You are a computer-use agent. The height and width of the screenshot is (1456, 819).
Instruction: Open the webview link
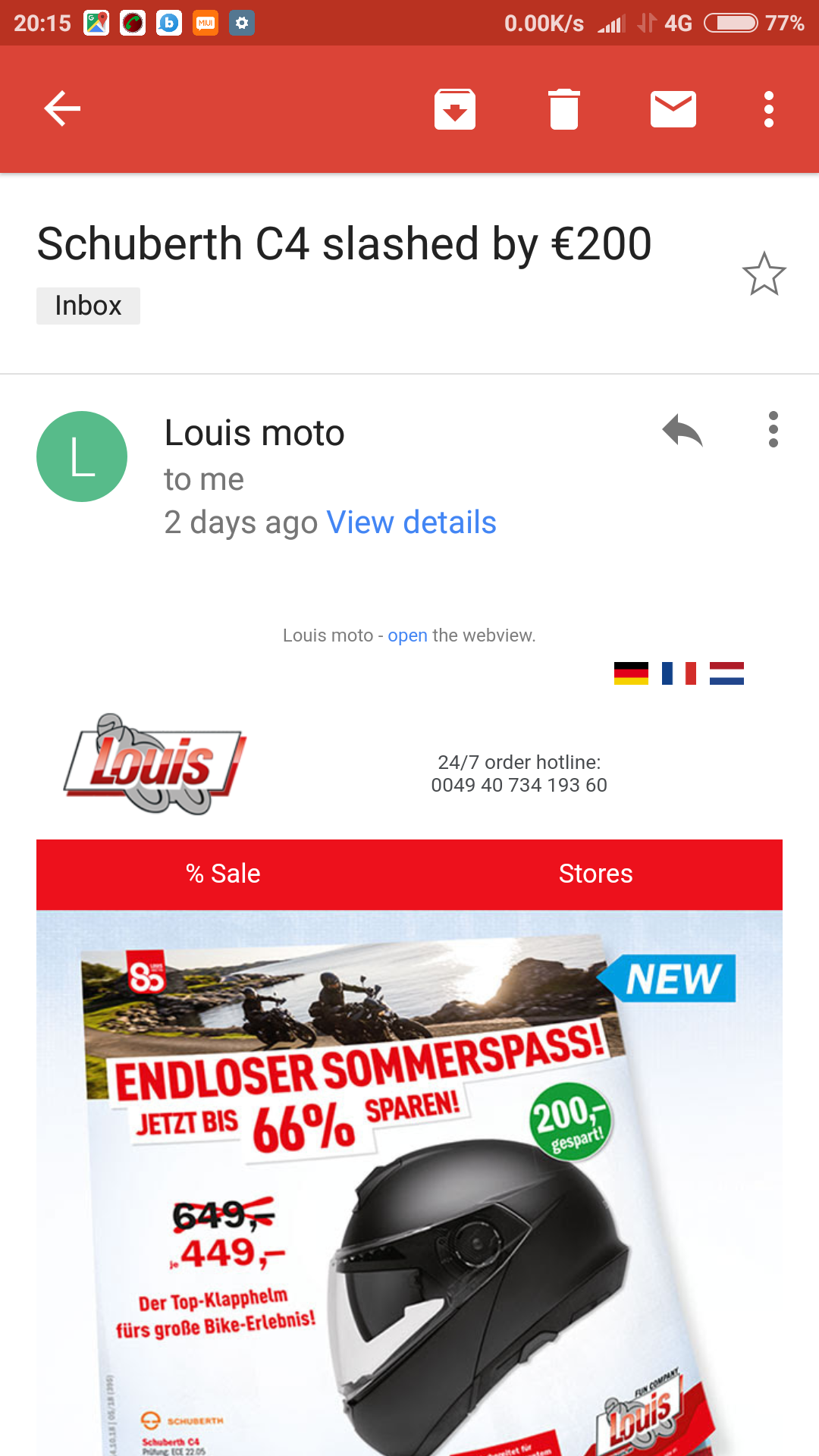click(407, 635)
